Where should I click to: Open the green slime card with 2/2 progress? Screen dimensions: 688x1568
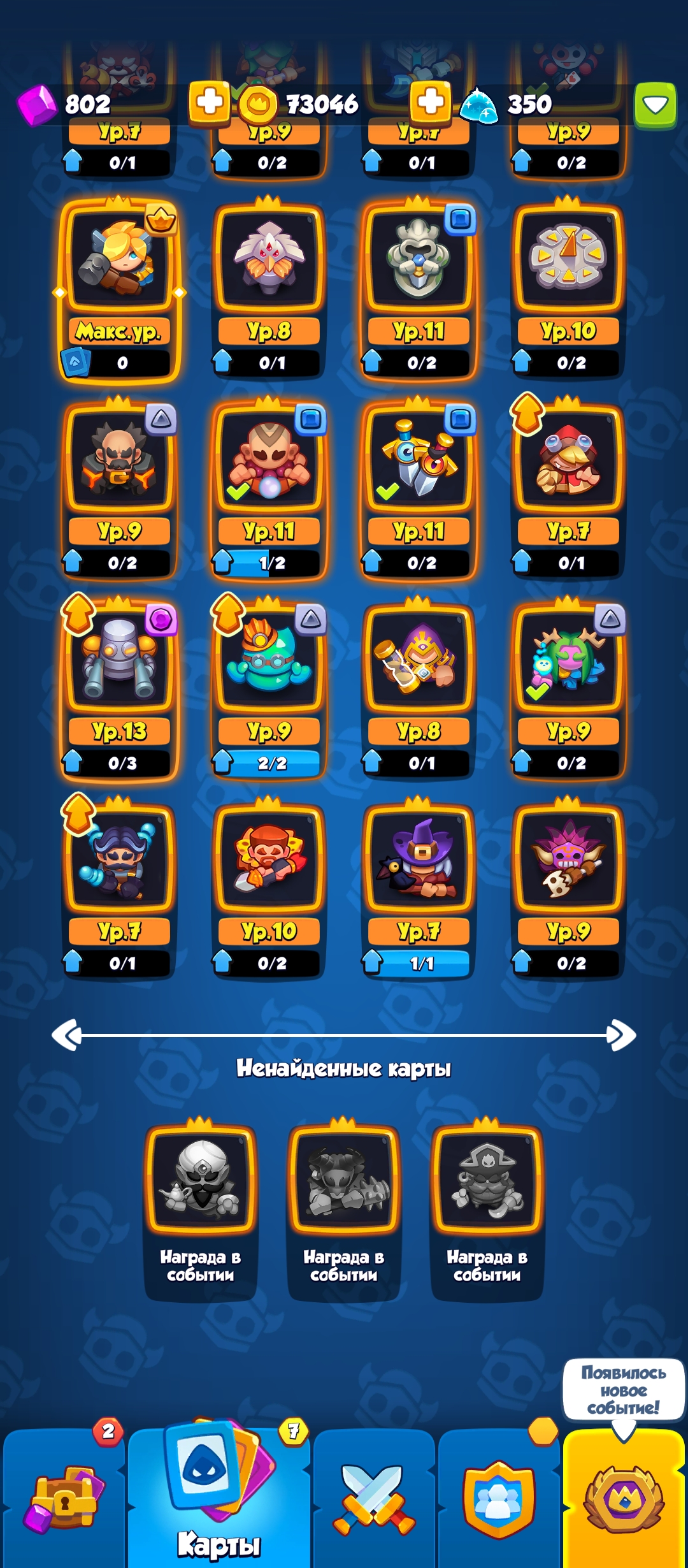tap(269, 690)
